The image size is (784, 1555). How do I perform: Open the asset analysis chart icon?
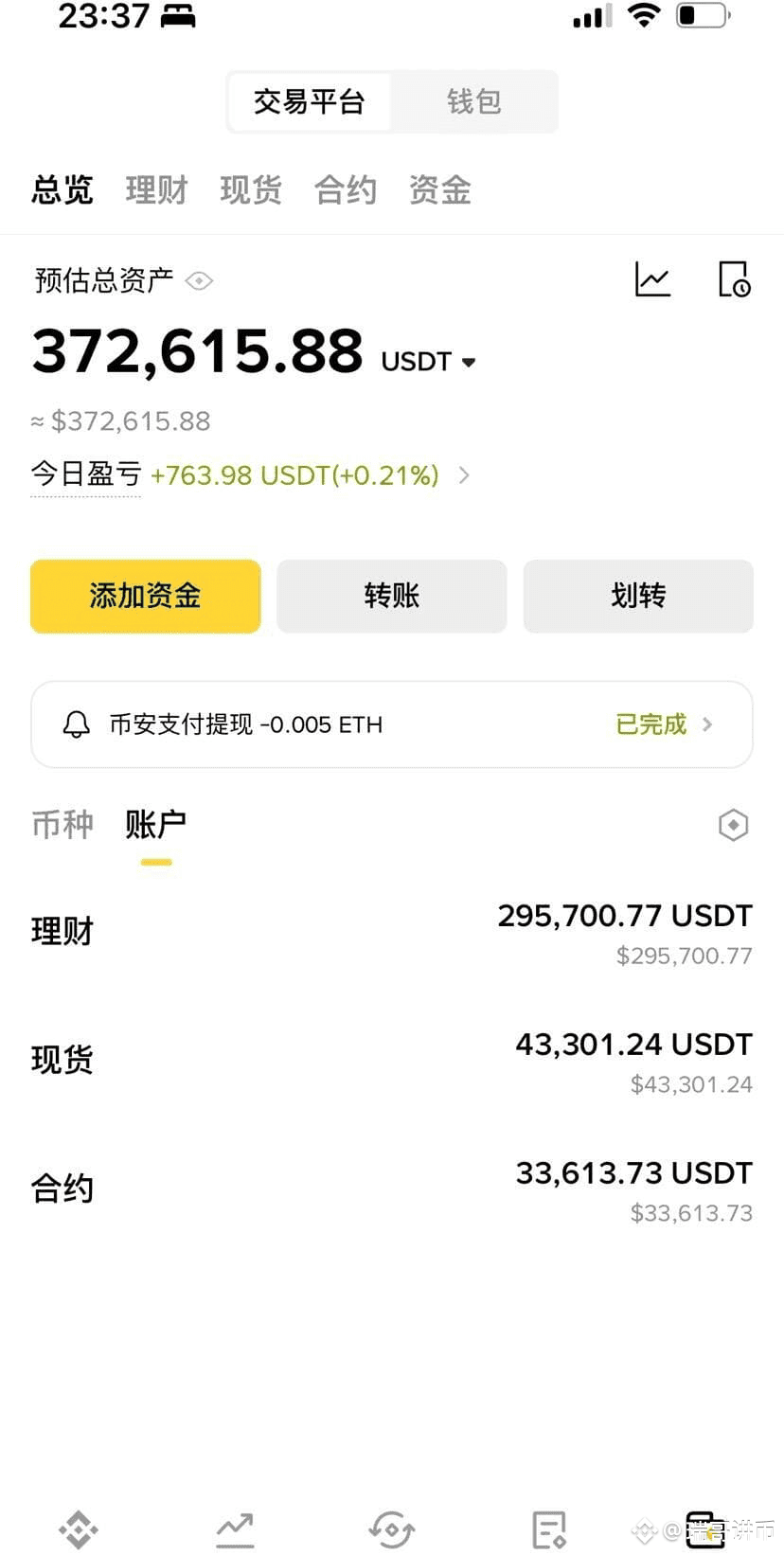tap(652, 279)
